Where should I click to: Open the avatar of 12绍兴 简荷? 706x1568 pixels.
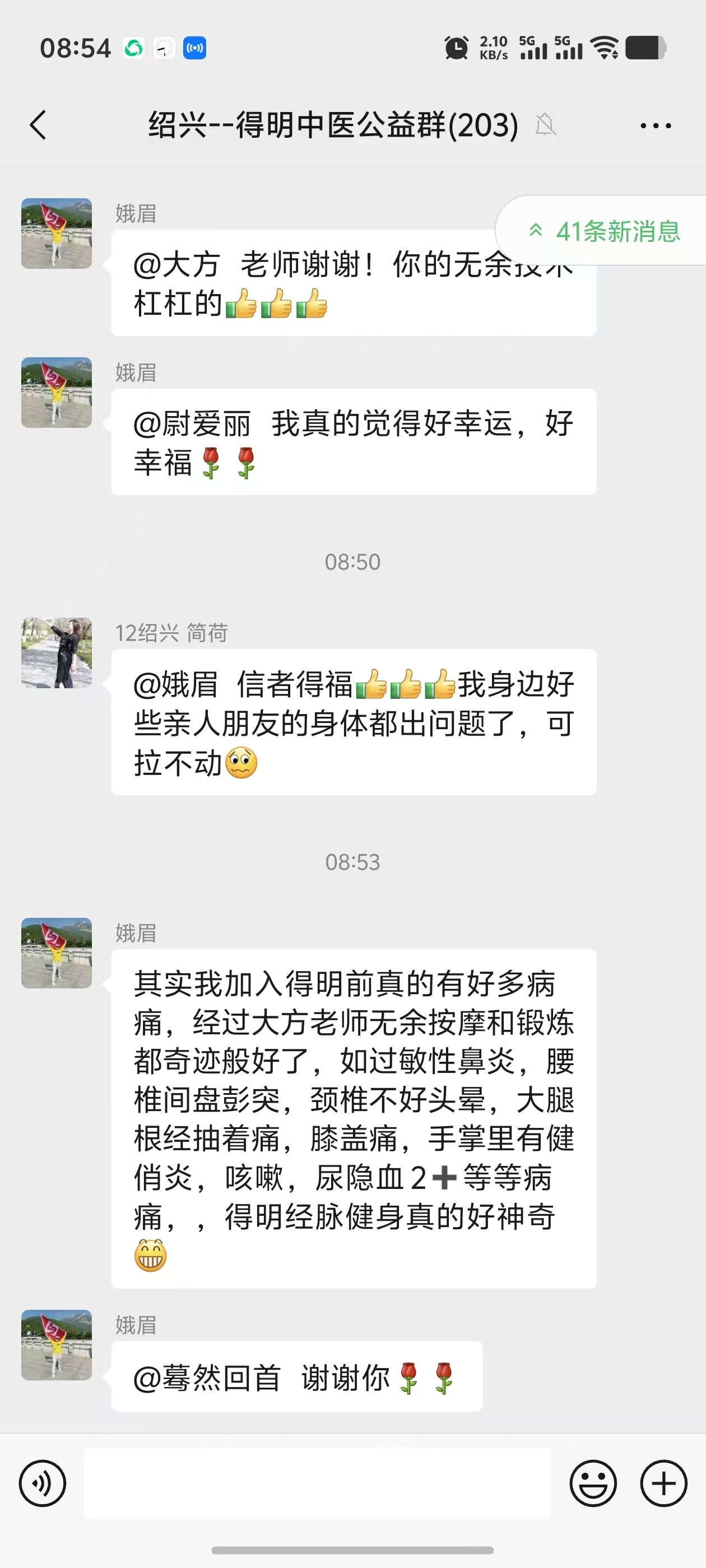click(57, 653)
